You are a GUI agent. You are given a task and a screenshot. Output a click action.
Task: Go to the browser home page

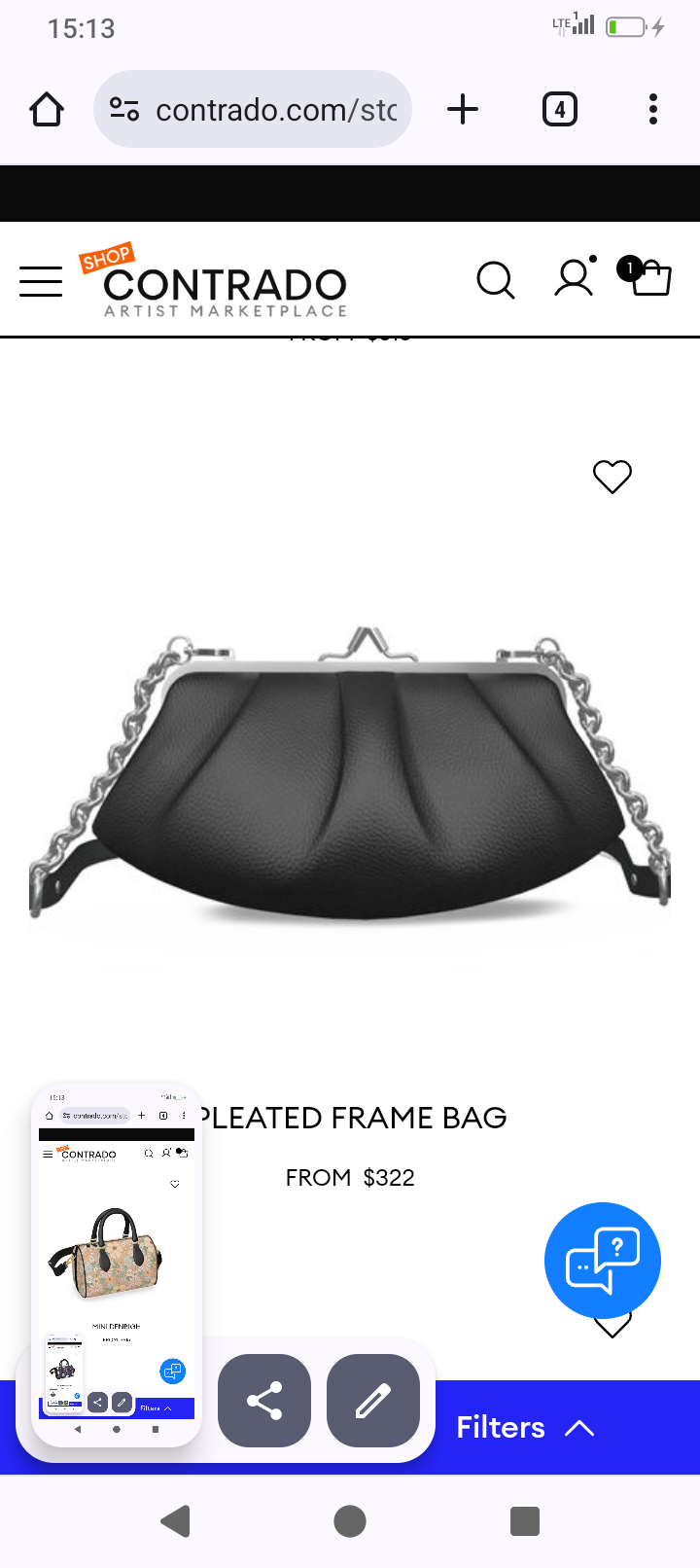tap(47, 110)
